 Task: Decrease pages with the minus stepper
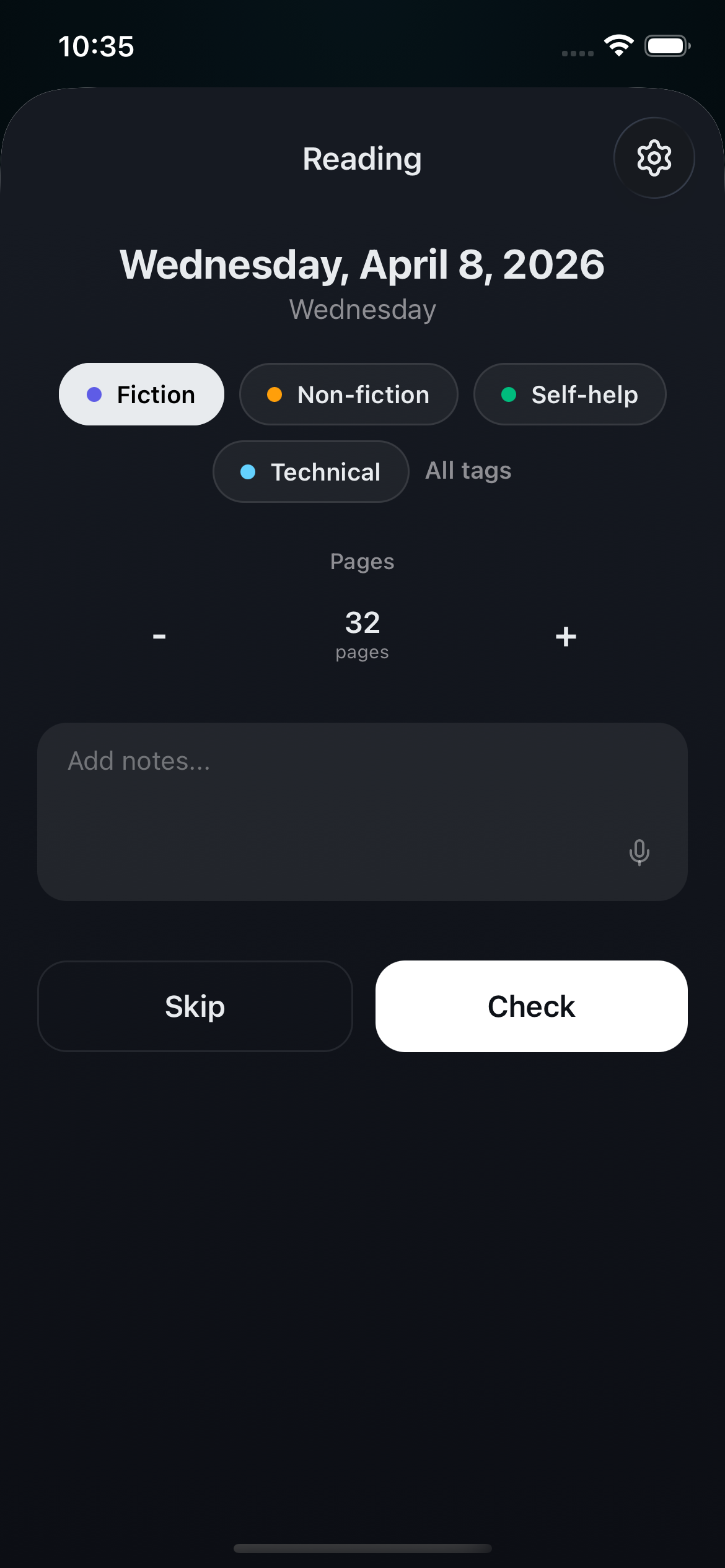pyautogui.click(x=159, y=635)
